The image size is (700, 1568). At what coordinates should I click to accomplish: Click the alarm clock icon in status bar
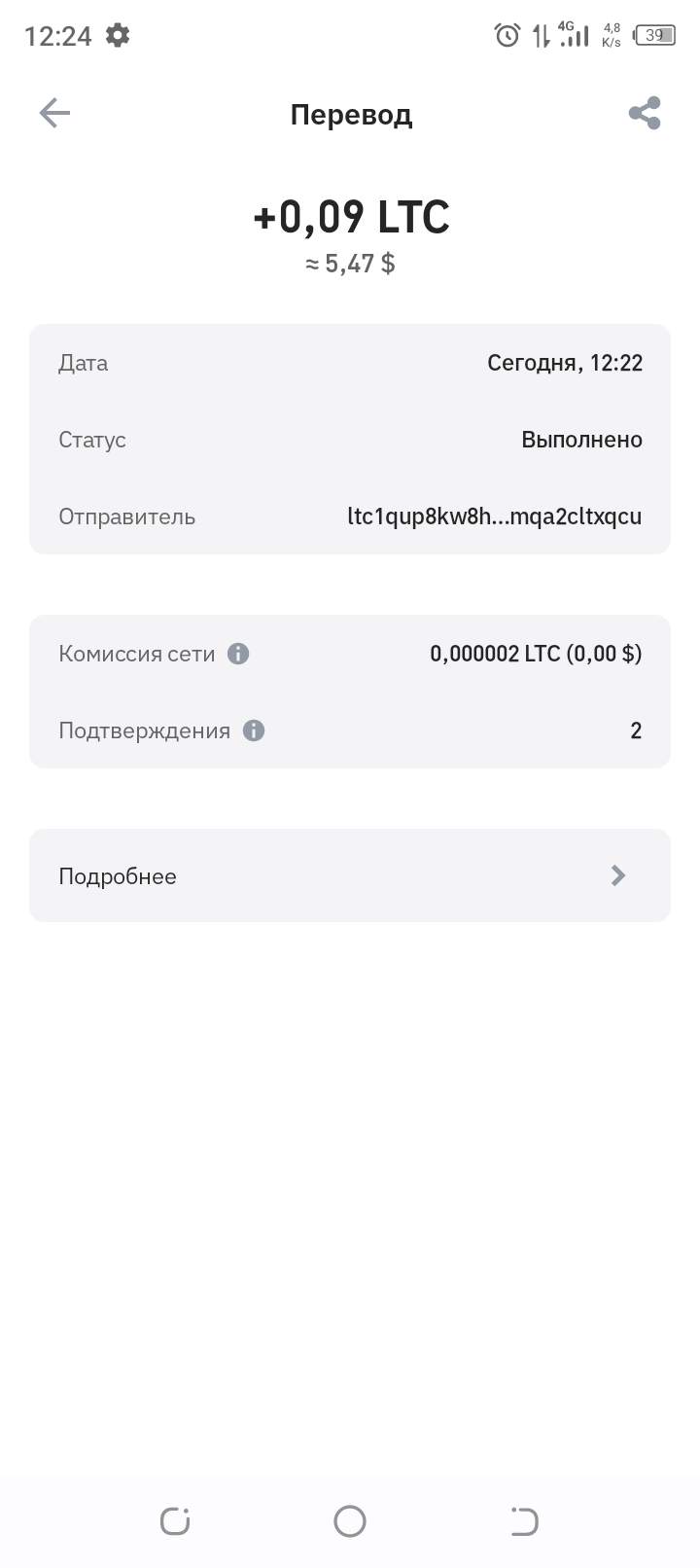[506, 35]
